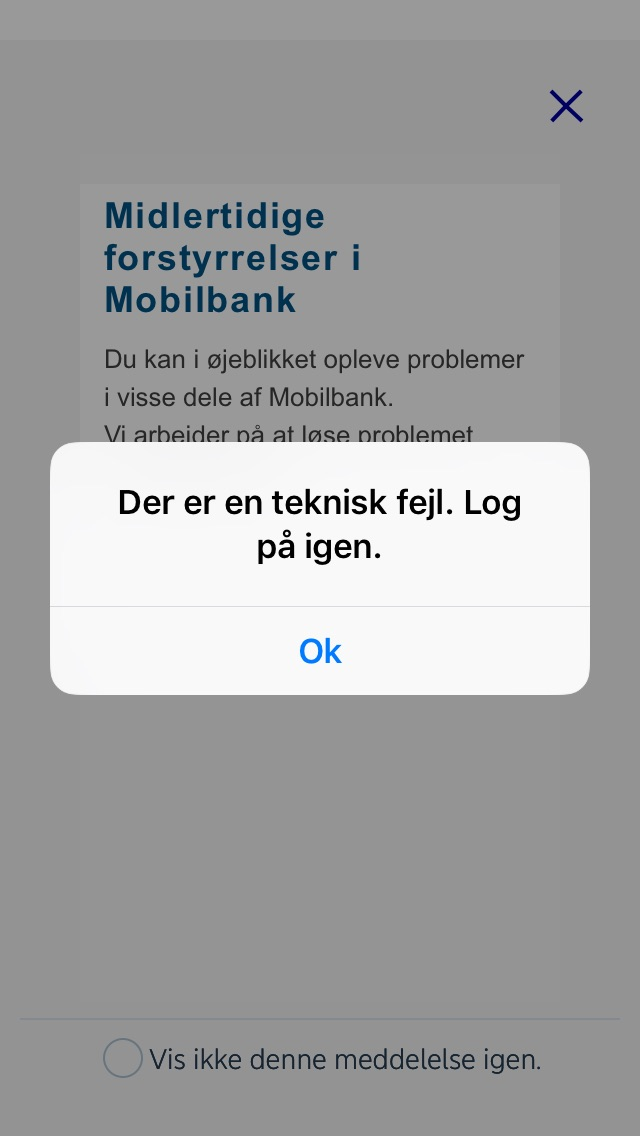Tap Ok to dismiss the technical error alert
The height and width of the screenshot is (1136, 640).
click(320, 651)
